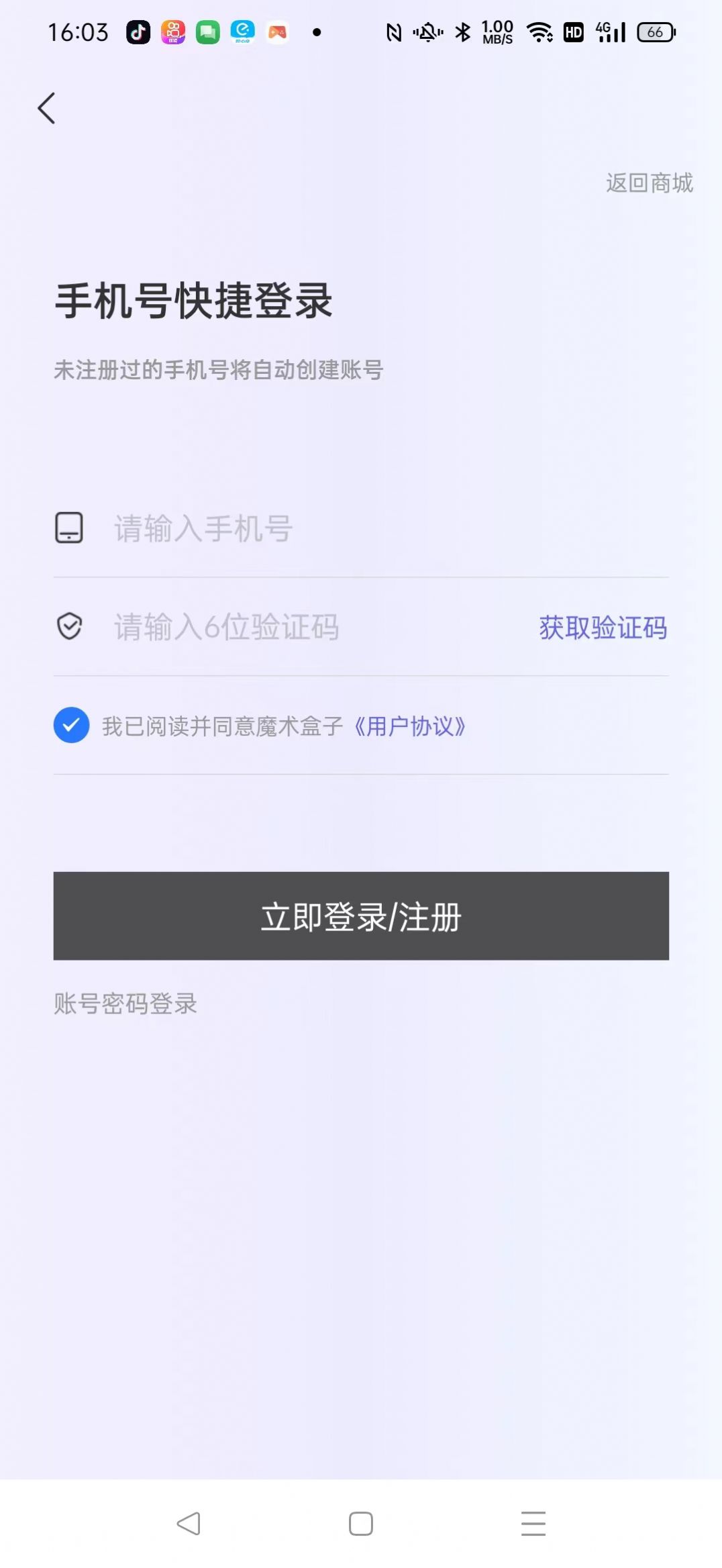Open the 《用户协议》 agreement link
The height and width of the screenshot is (1568, 722).
coord(411,726)
